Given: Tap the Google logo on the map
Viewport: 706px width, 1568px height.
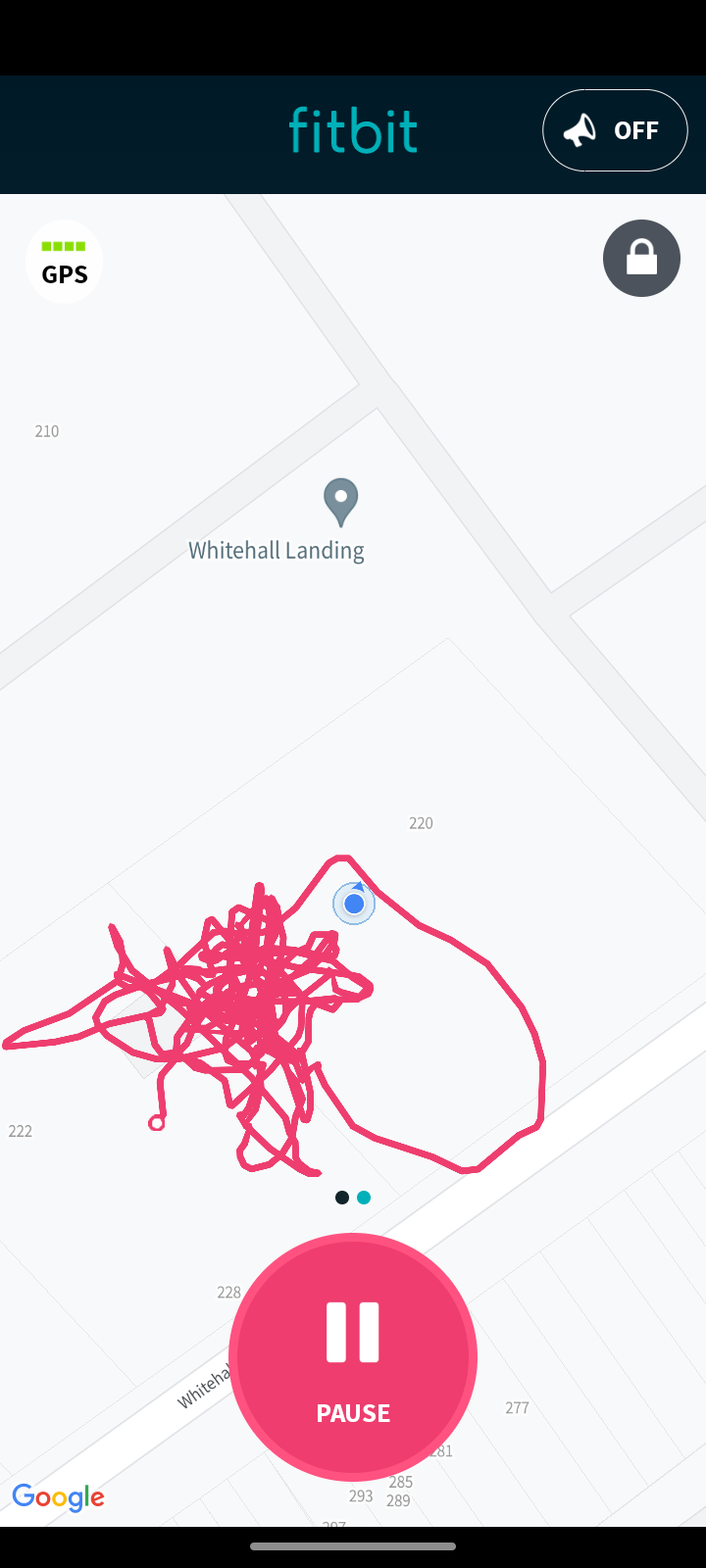Looking at the screenshot, I should point(58,1497).
